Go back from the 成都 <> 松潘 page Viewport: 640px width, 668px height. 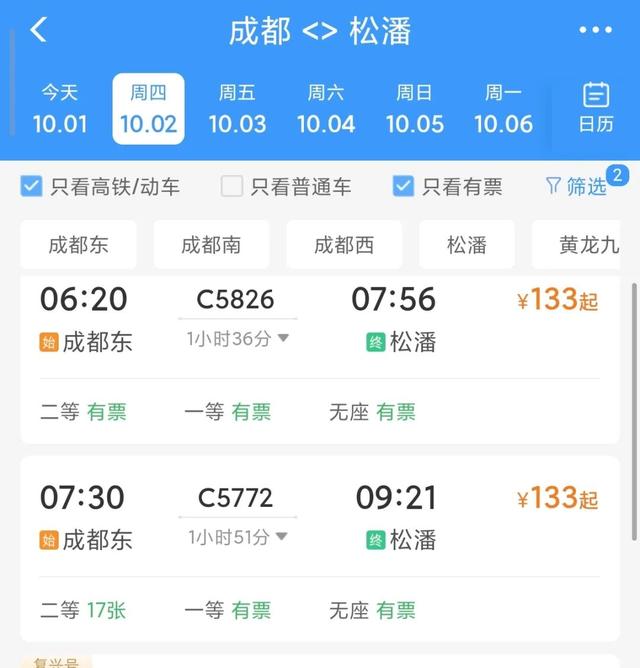click(38, 30)
